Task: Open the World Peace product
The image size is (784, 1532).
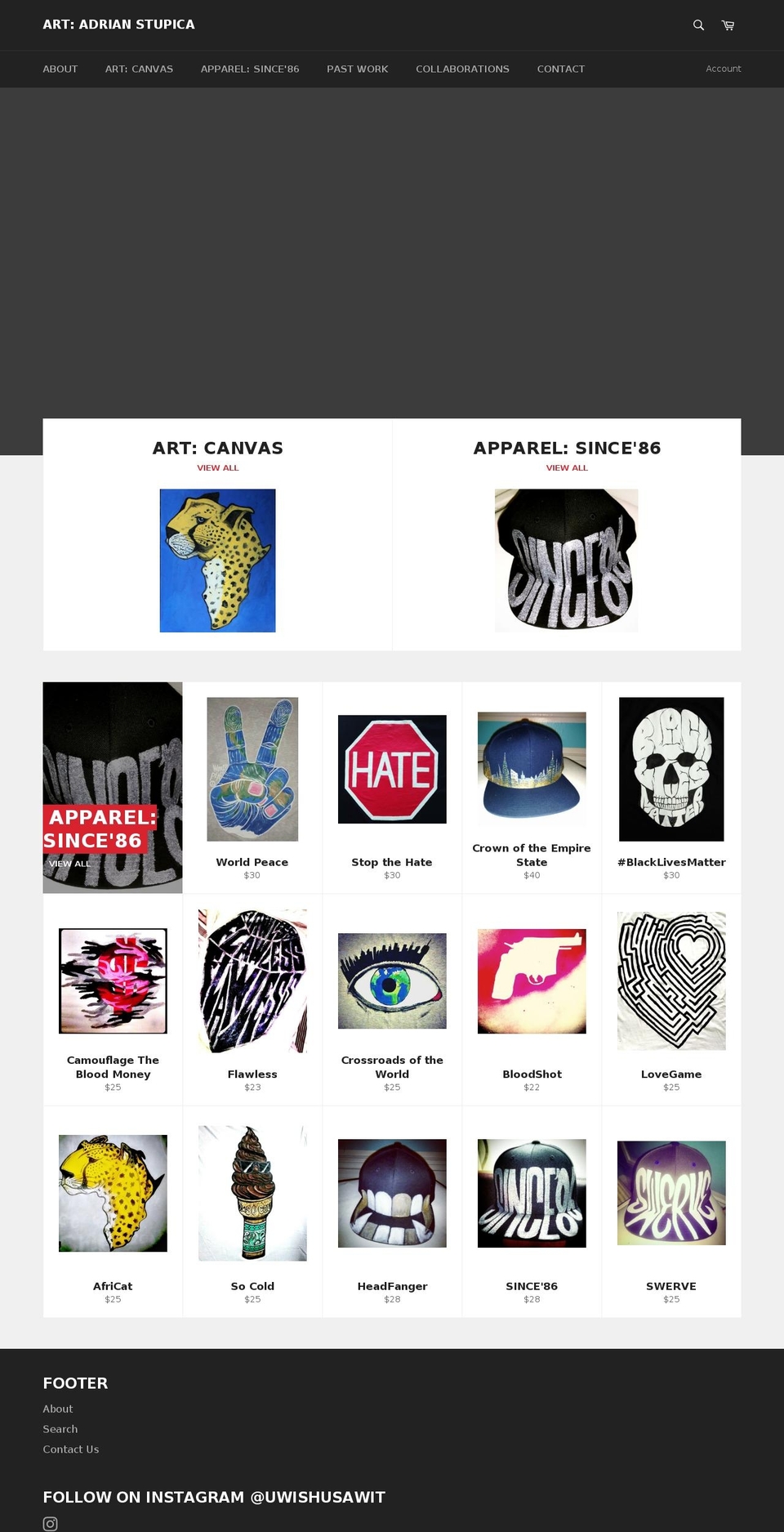Action: pos(252,769)
